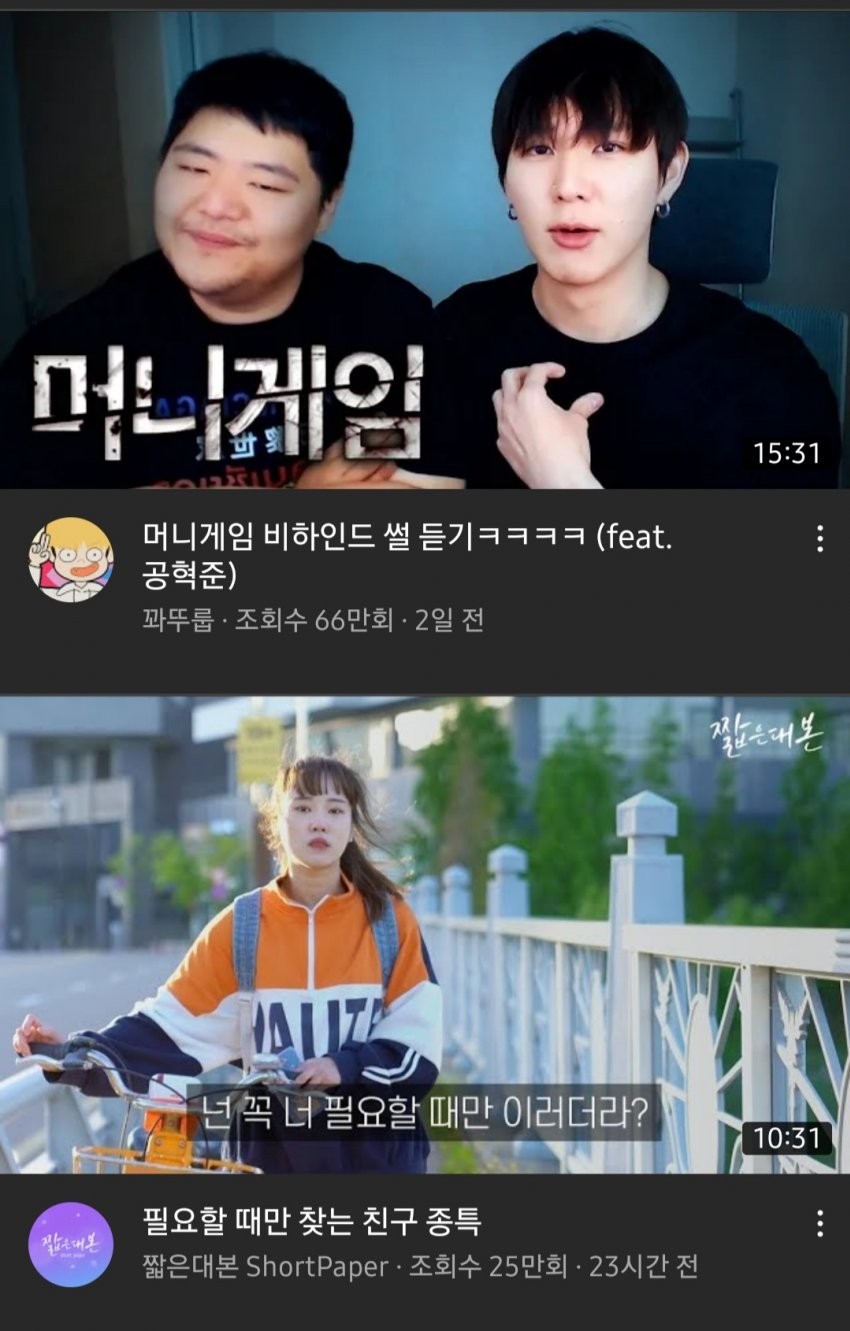Screen dimensions: 850x1331
Task: Open the 짧은대본 ShortPaper channel avatar
Action: point(70,1244)
